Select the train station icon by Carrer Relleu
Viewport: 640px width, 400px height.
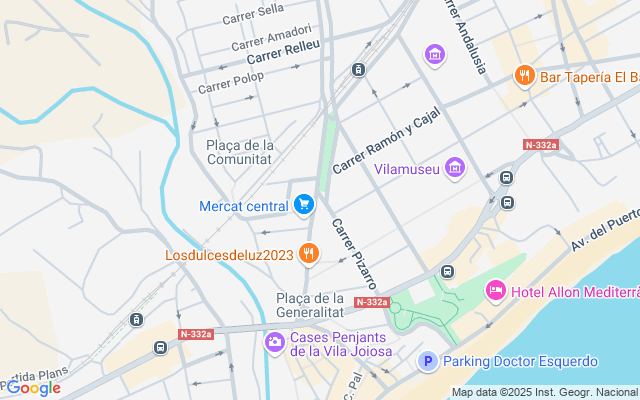358,69
